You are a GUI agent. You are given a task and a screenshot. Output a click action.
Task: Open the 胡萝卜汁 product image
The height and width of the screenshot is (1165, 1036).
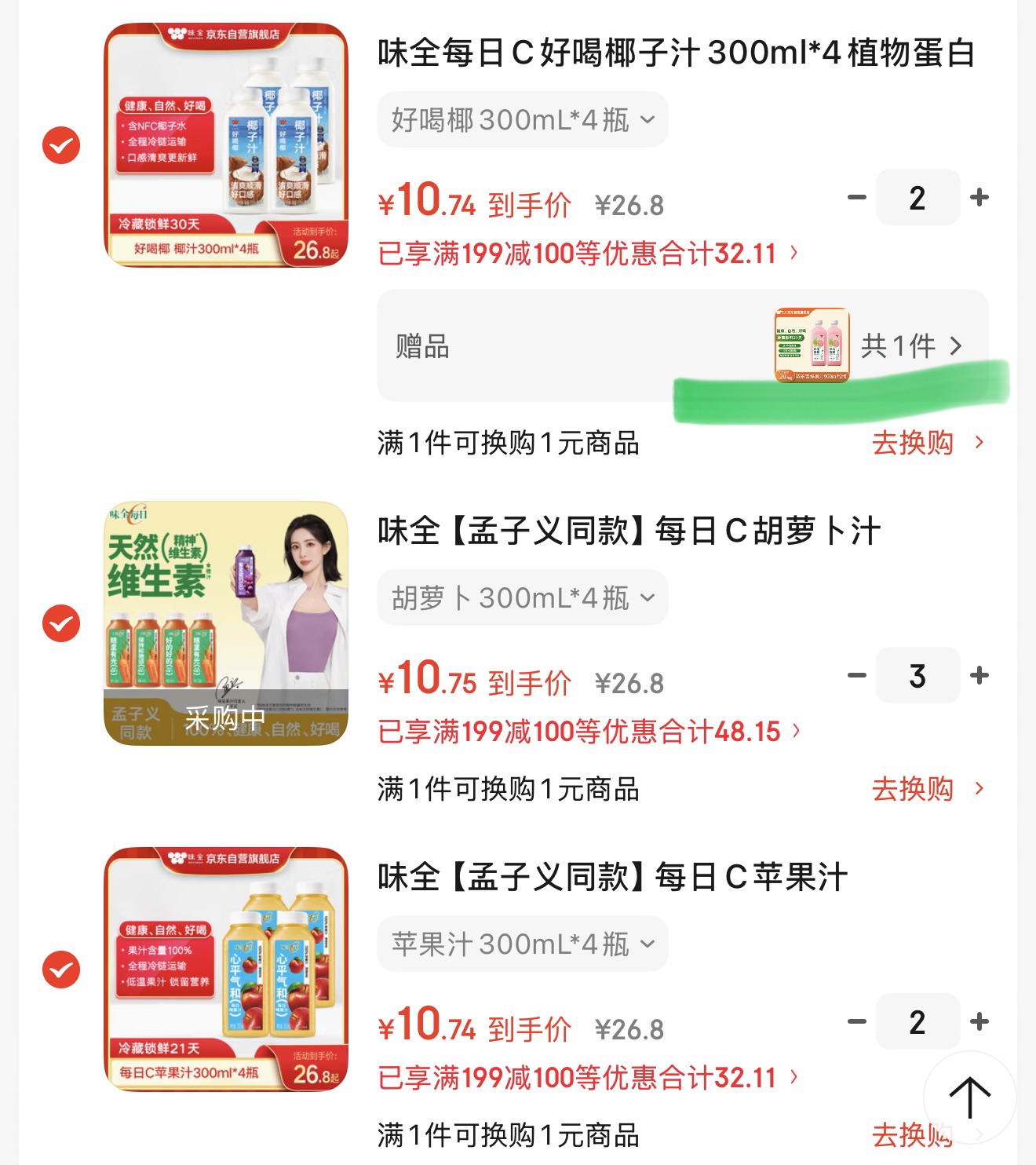(x=226, y=624)
